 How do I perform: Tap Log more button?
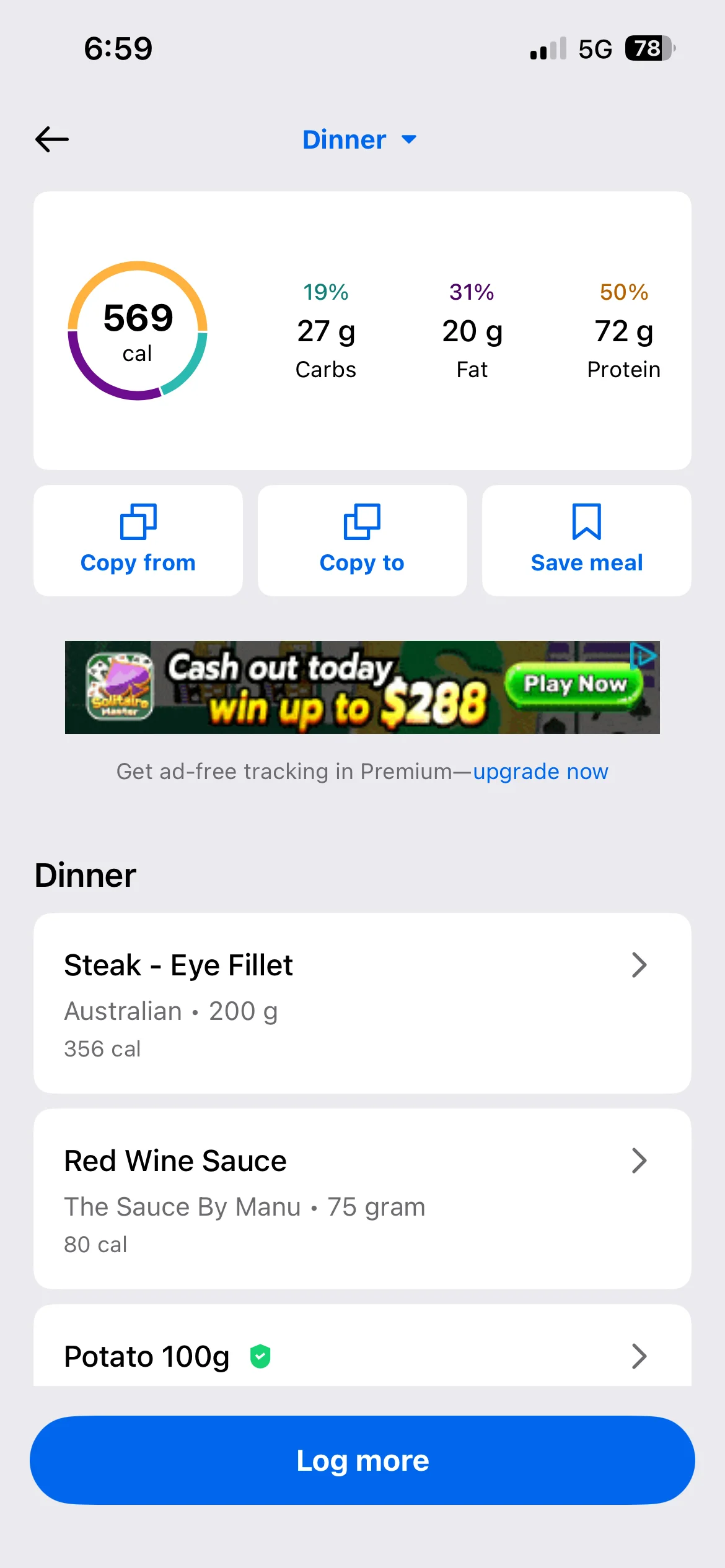[362, 1460]
